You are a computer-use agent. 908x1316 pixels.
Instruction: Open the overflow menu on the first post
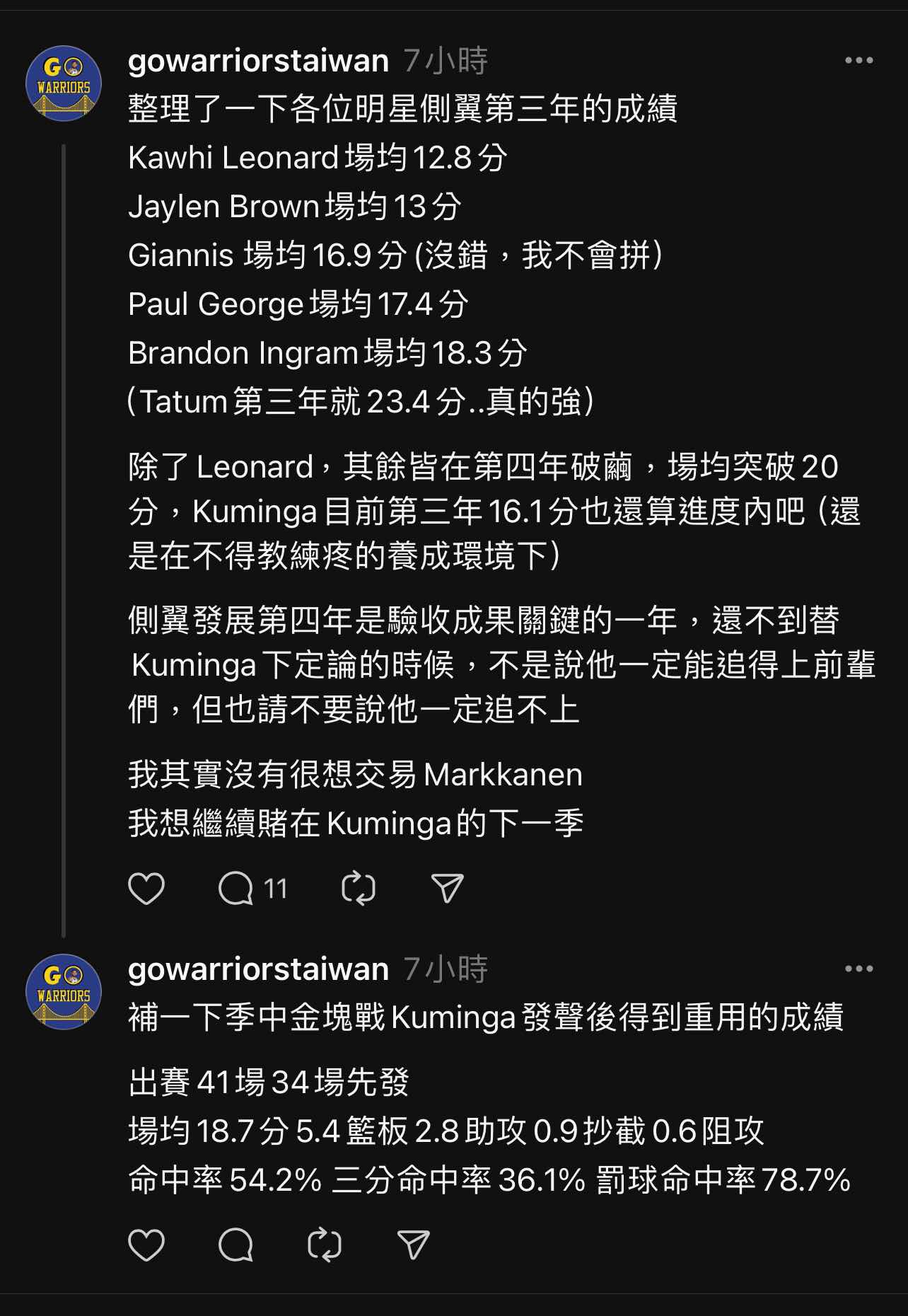pos(858,61)
